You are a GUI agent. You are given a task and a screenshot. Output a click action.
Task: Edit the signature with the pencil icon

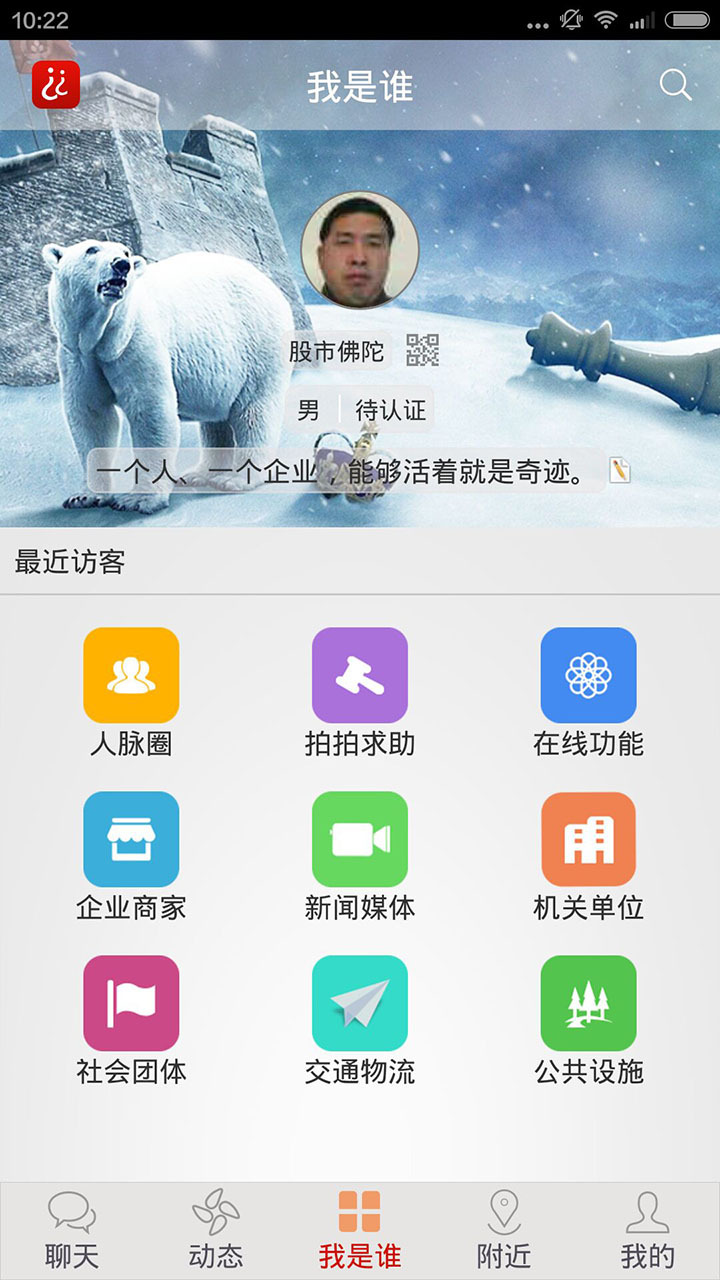coord(620,470)
